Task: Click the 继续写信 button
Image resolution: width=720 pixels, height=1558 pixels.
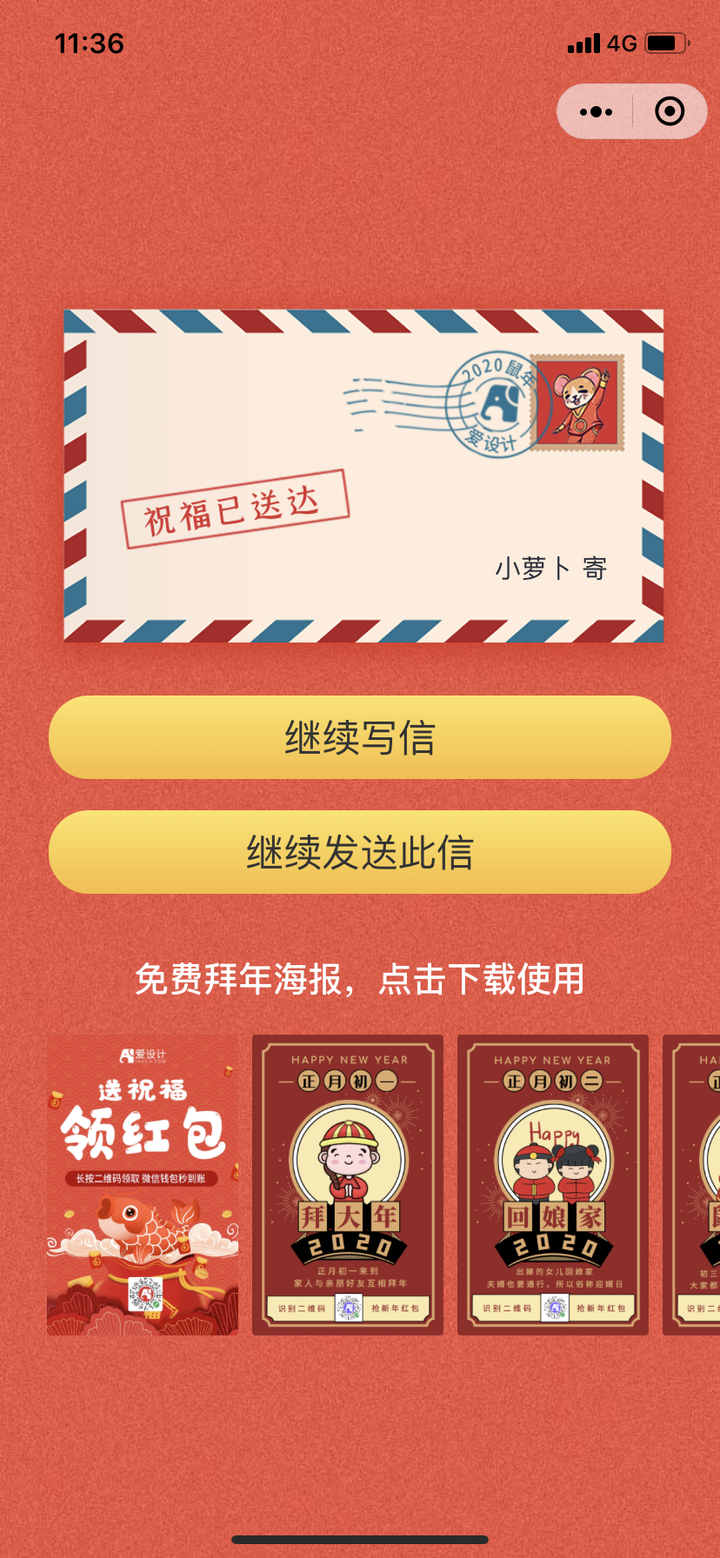Action: click(x=360, y=737)
